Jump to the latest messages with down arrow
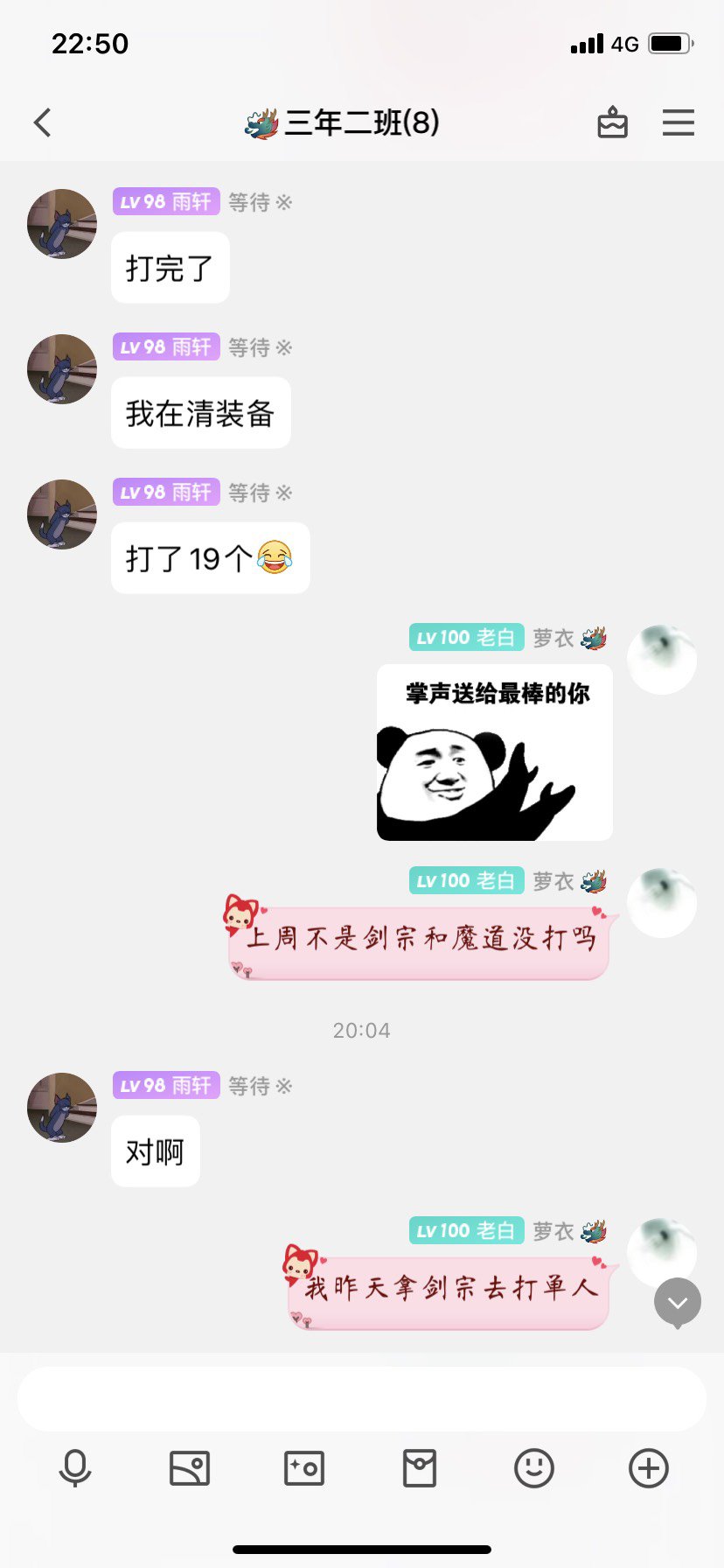Viewport: 724px width, 1568px height. 678,1303
